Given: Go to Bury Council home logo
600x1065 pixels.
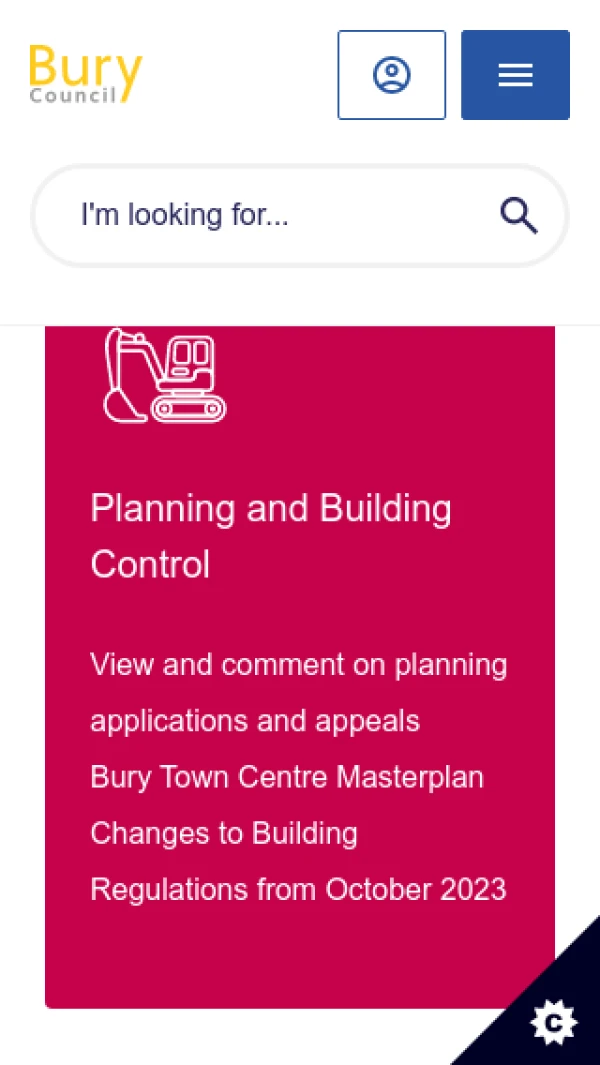Looking at the screenshot, I should point(86,74).
